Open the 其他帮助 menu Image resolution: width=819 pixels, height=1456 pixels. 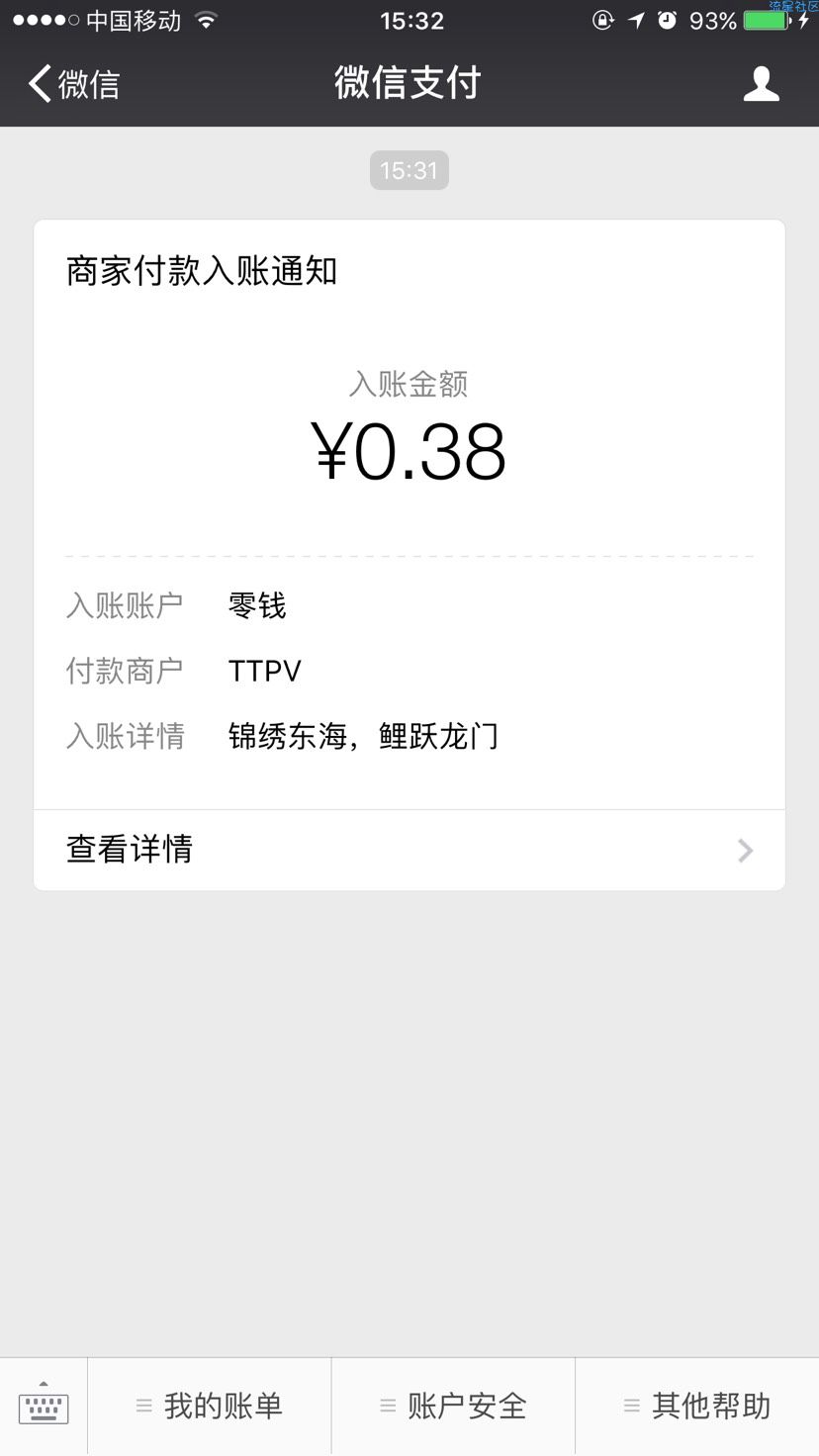(697, 1406)
